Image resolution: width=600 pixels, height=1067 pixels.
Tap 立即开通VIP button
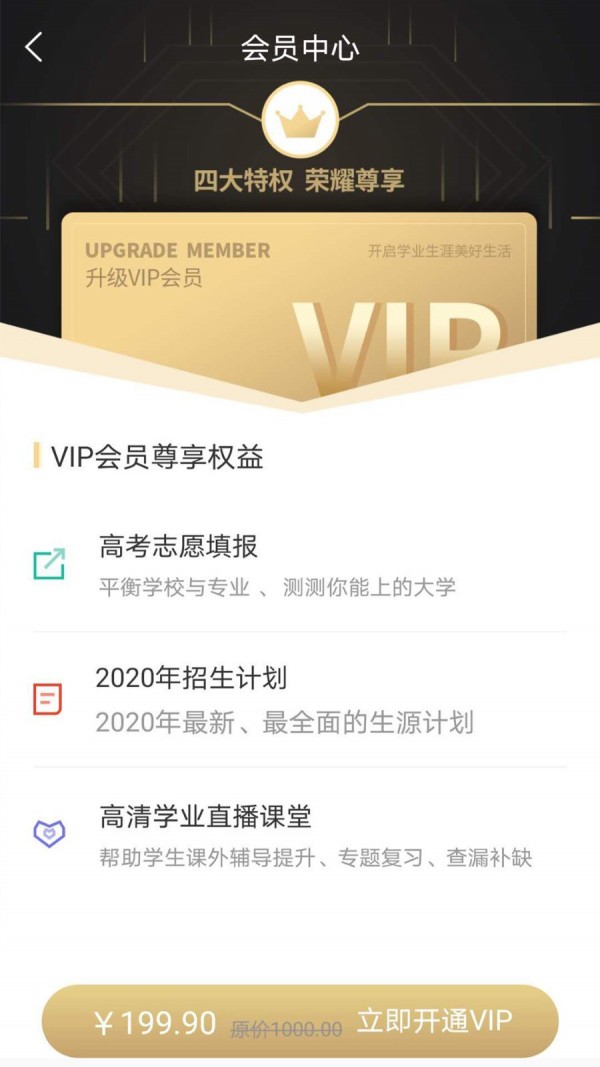[434, 1022]
